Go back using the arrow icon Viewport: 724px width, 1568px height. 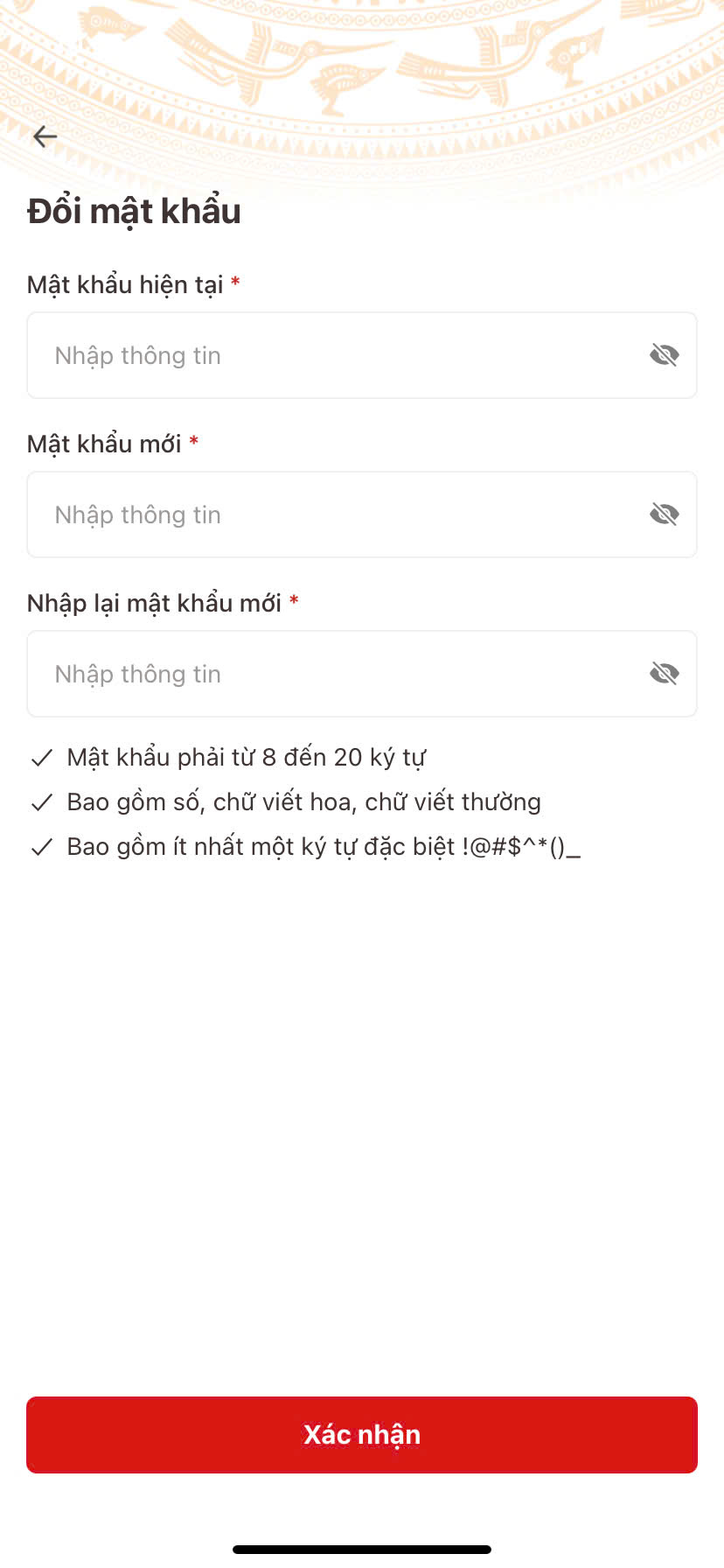45,136
